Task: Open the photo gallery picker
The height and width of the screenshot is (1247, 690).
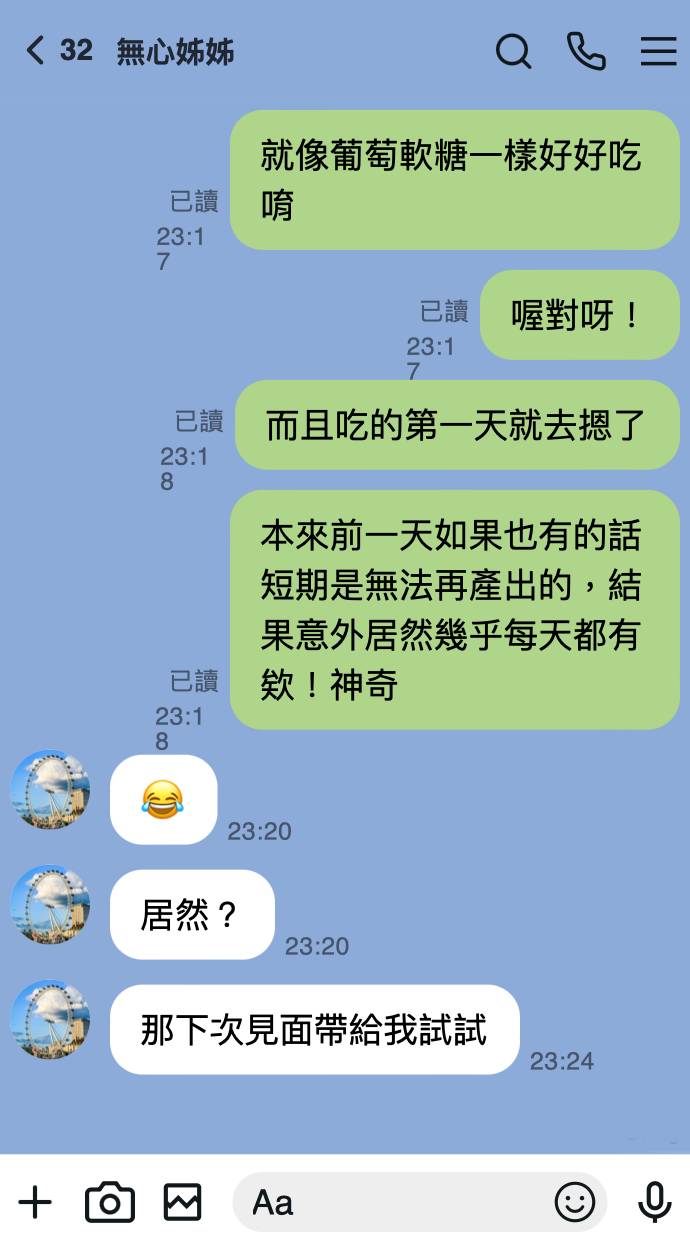Action: (x=183, y=1201)
